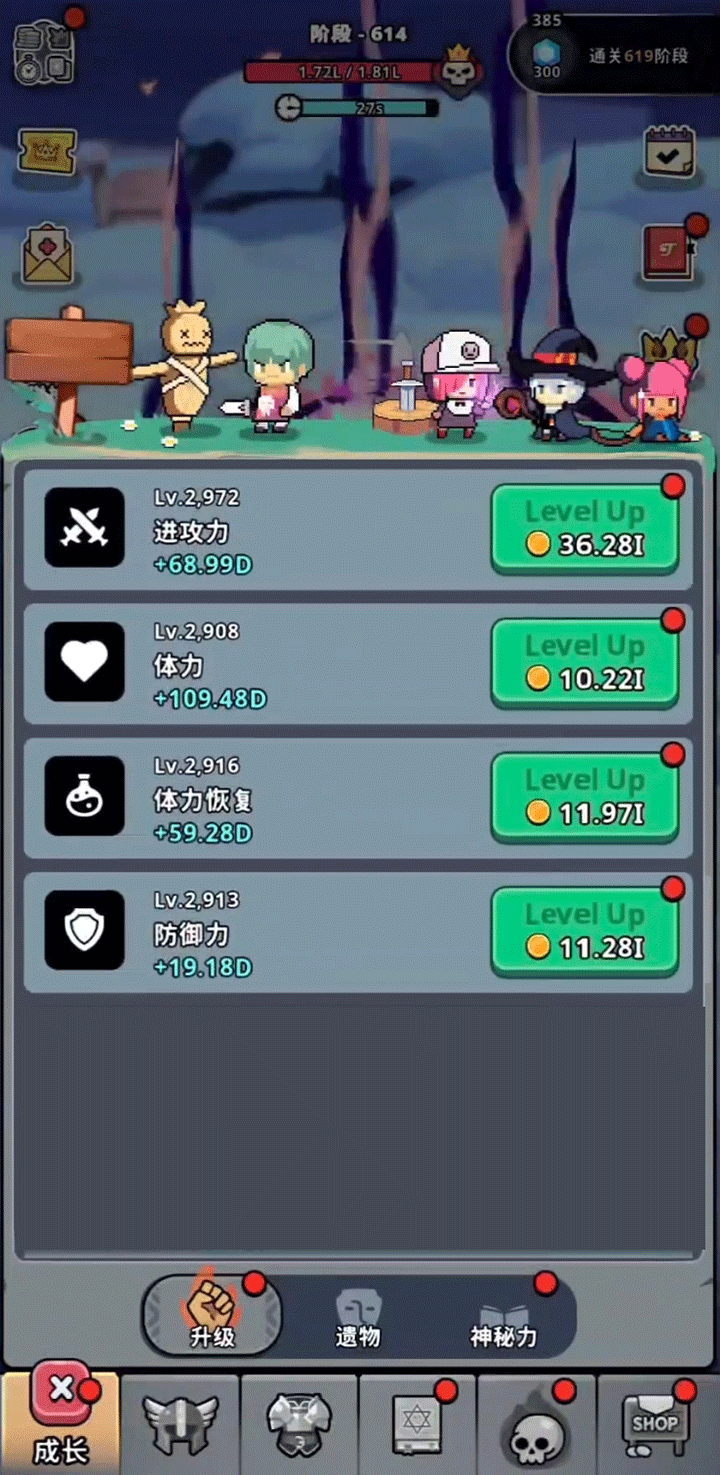The height and width of the screenshot is (1475, 720).
Task: Upgrade 防御力 for 11.28I gold
Action: [x=584, y=931]
